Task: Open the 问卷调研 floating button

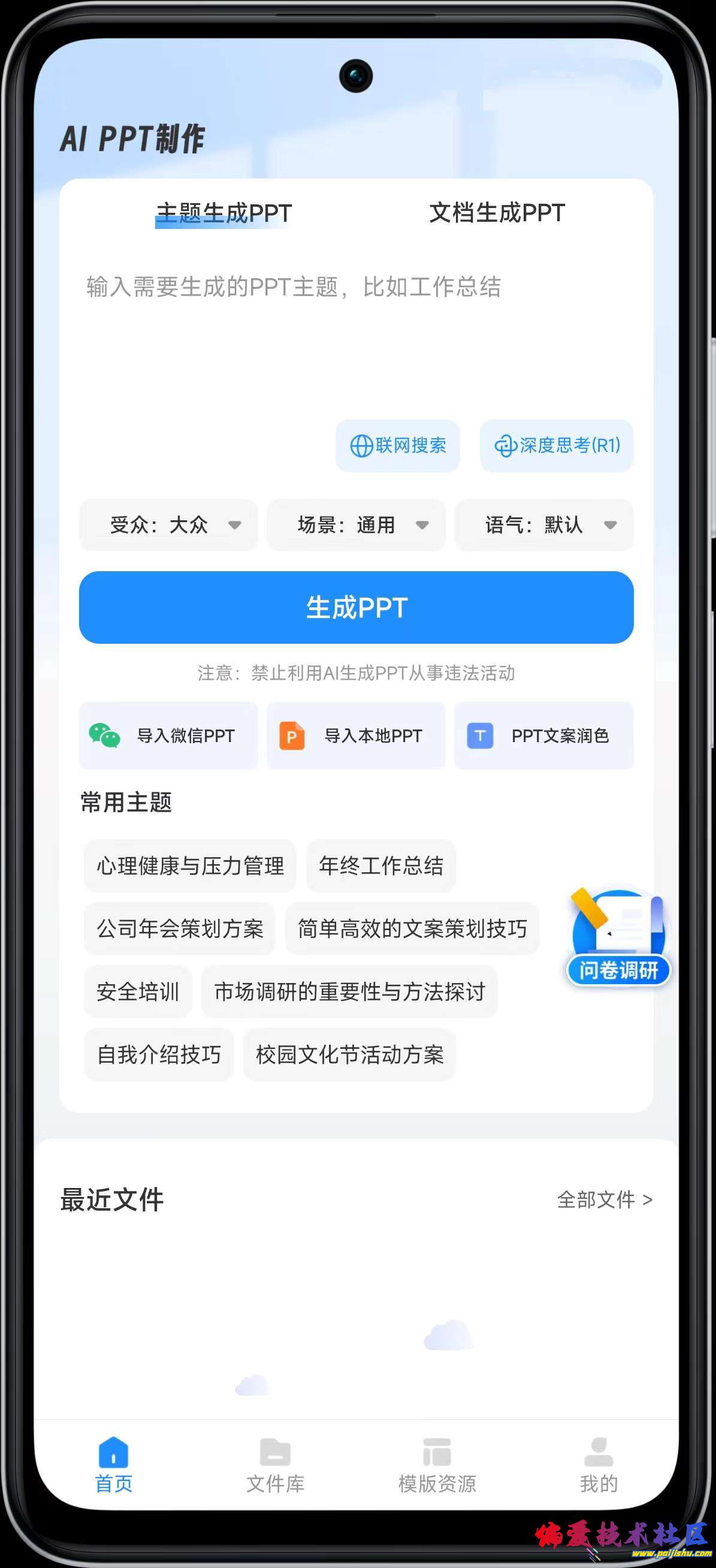Action: point(619,937)
